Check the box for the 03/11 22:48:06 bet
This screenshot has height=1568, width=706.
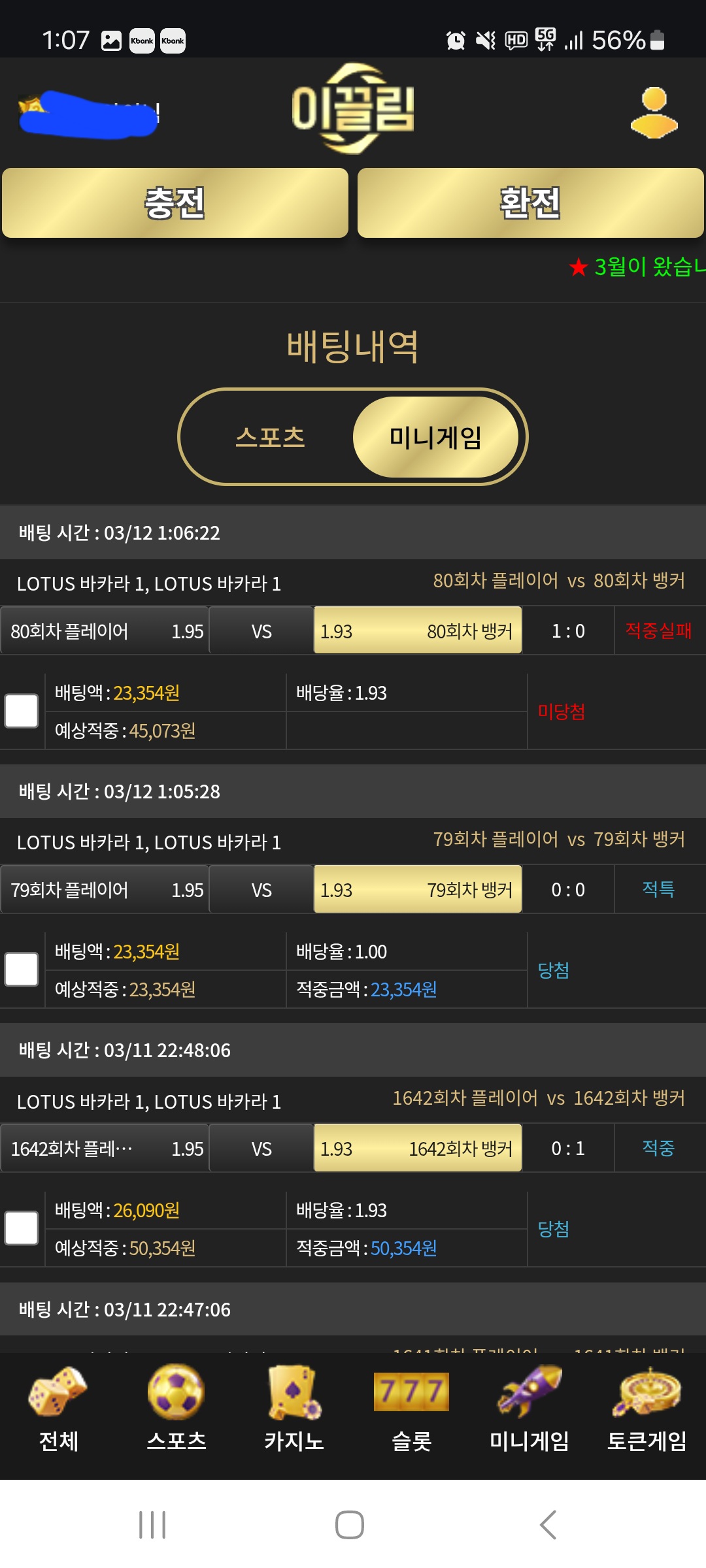click(22, 1228)
